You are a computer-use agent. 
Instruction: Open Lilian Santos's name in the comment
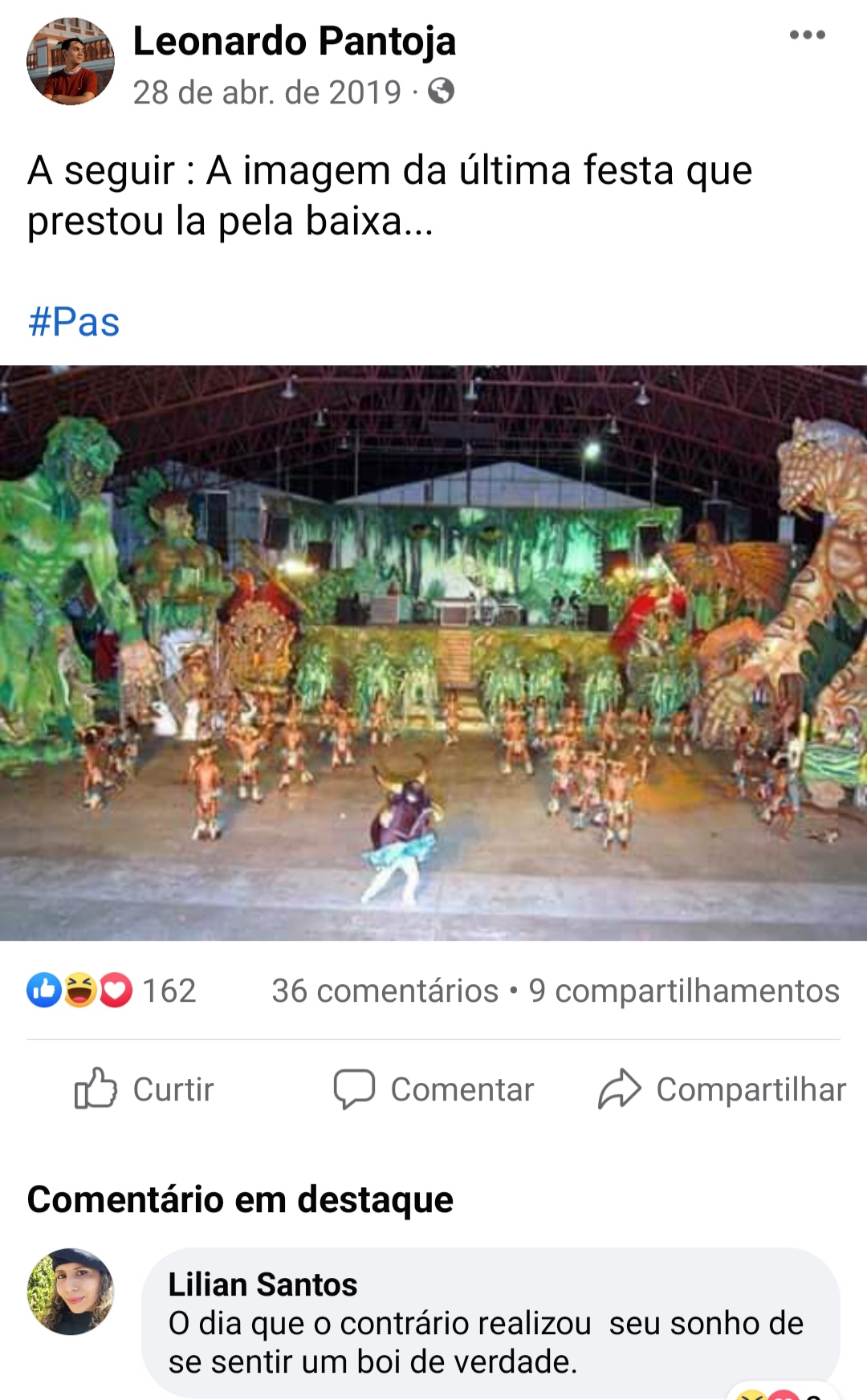click(263, 1284)
